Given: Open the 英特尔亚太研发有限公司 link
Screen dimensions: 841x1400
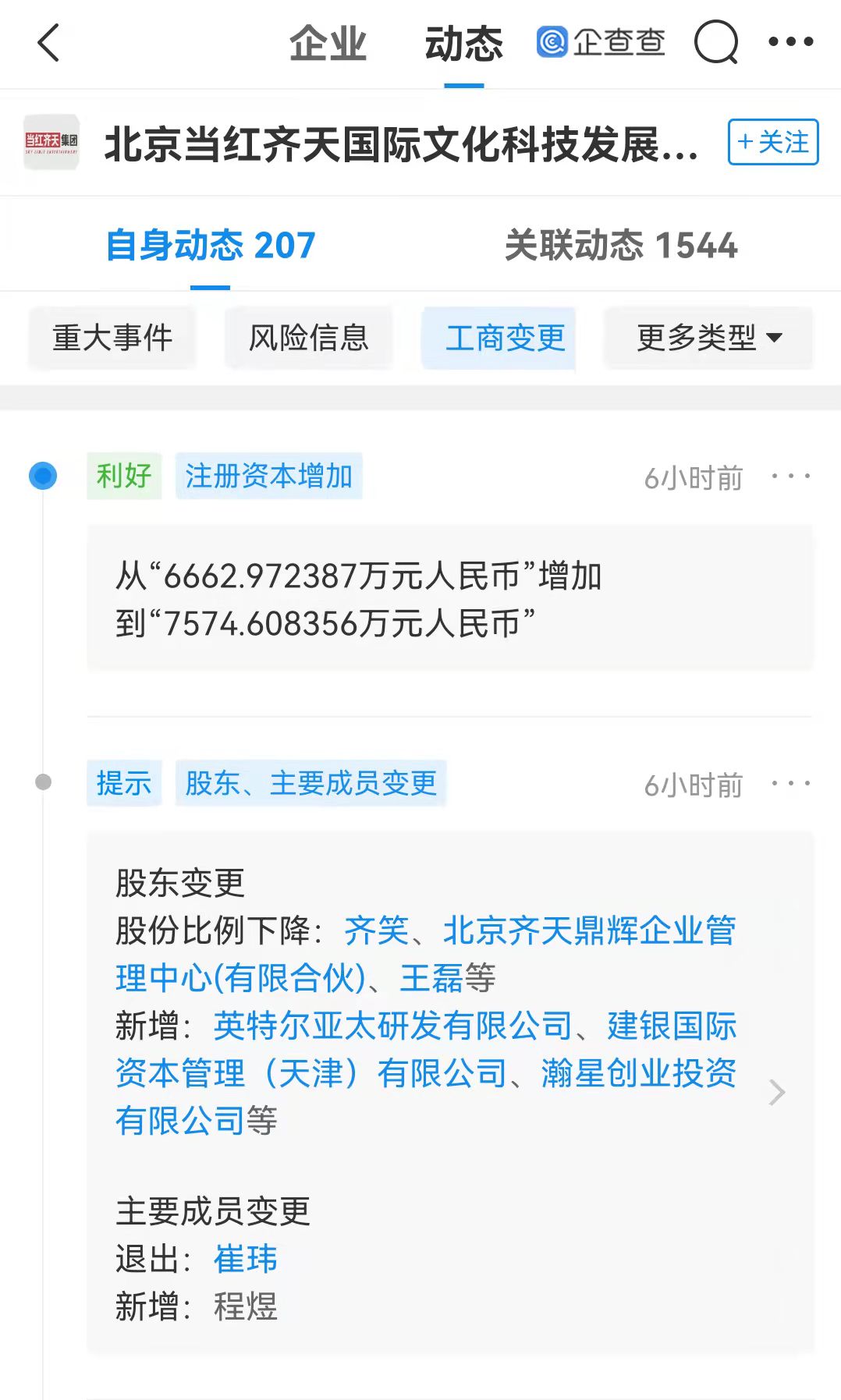Looking at the screenshot, I should tap(393, 1026).
